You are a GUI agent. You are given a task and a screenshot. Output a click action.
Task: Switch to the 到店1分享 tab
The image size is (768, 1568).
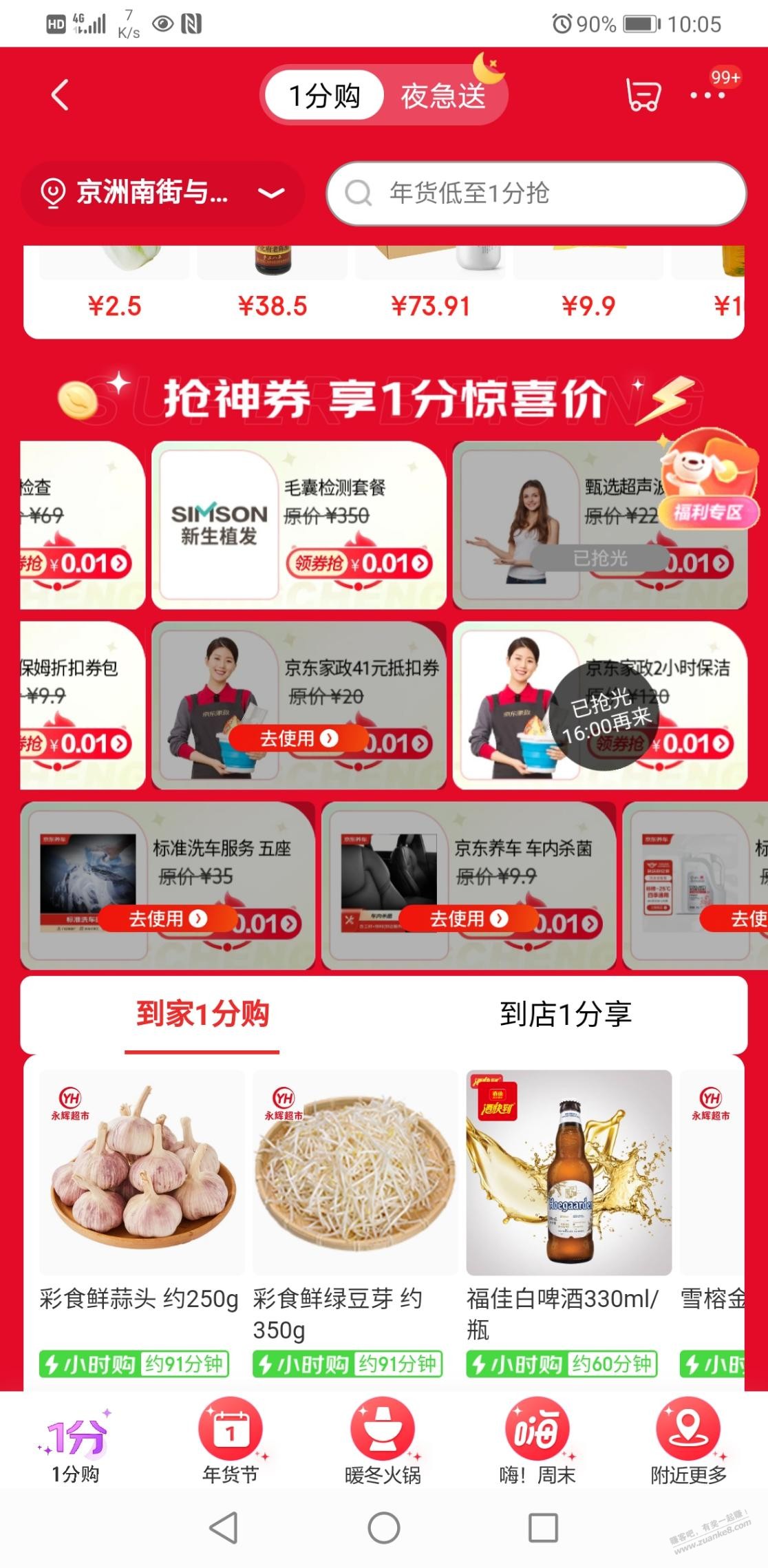pyautogui.click(x=565, y=1015)
